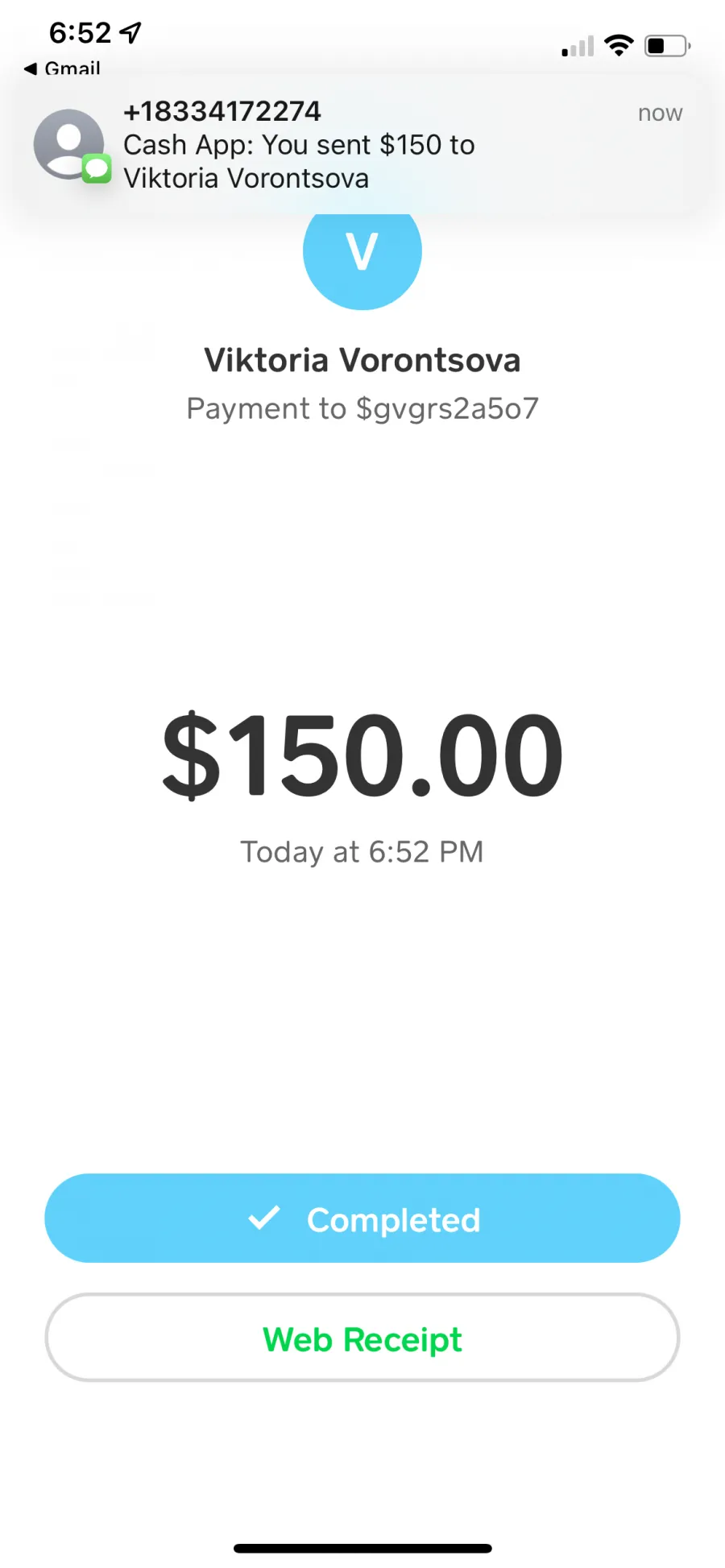Open the Web Receipt

(362, 1338)
